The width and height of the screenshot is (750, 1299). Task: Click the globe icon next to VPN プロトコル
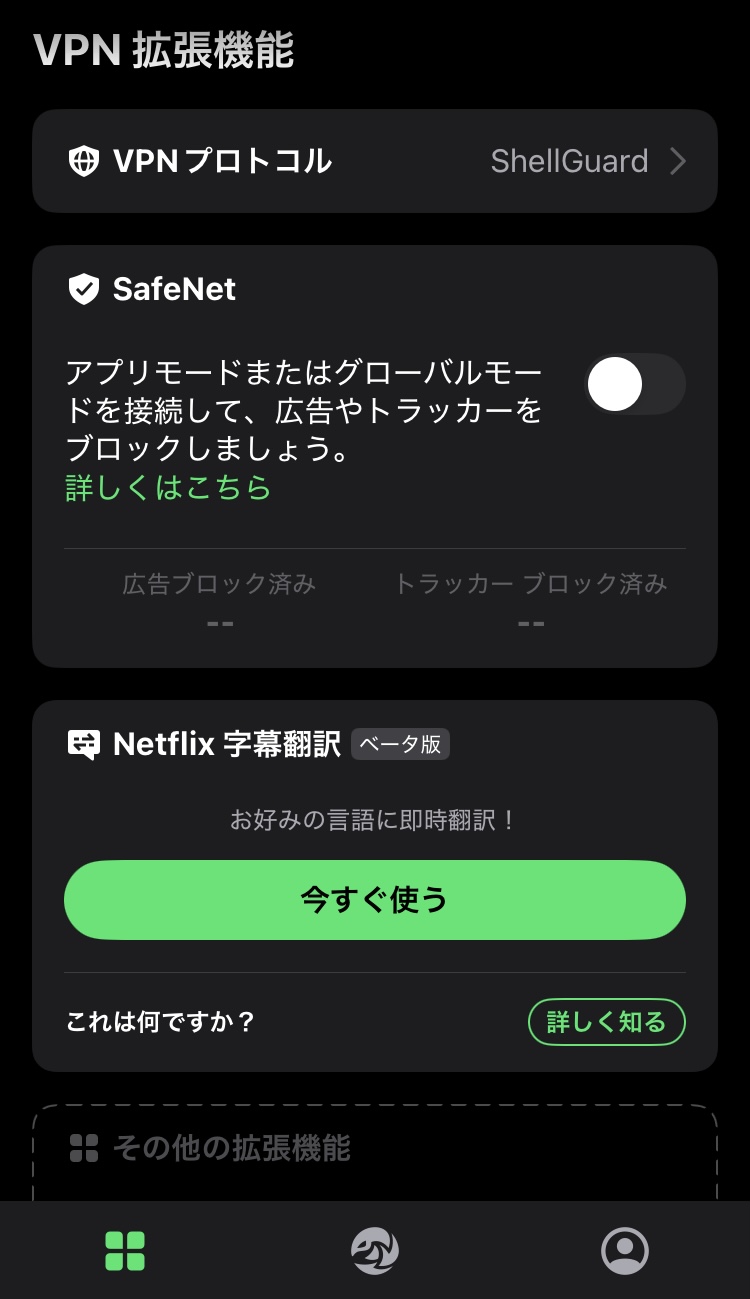click(x=84, y=161)
